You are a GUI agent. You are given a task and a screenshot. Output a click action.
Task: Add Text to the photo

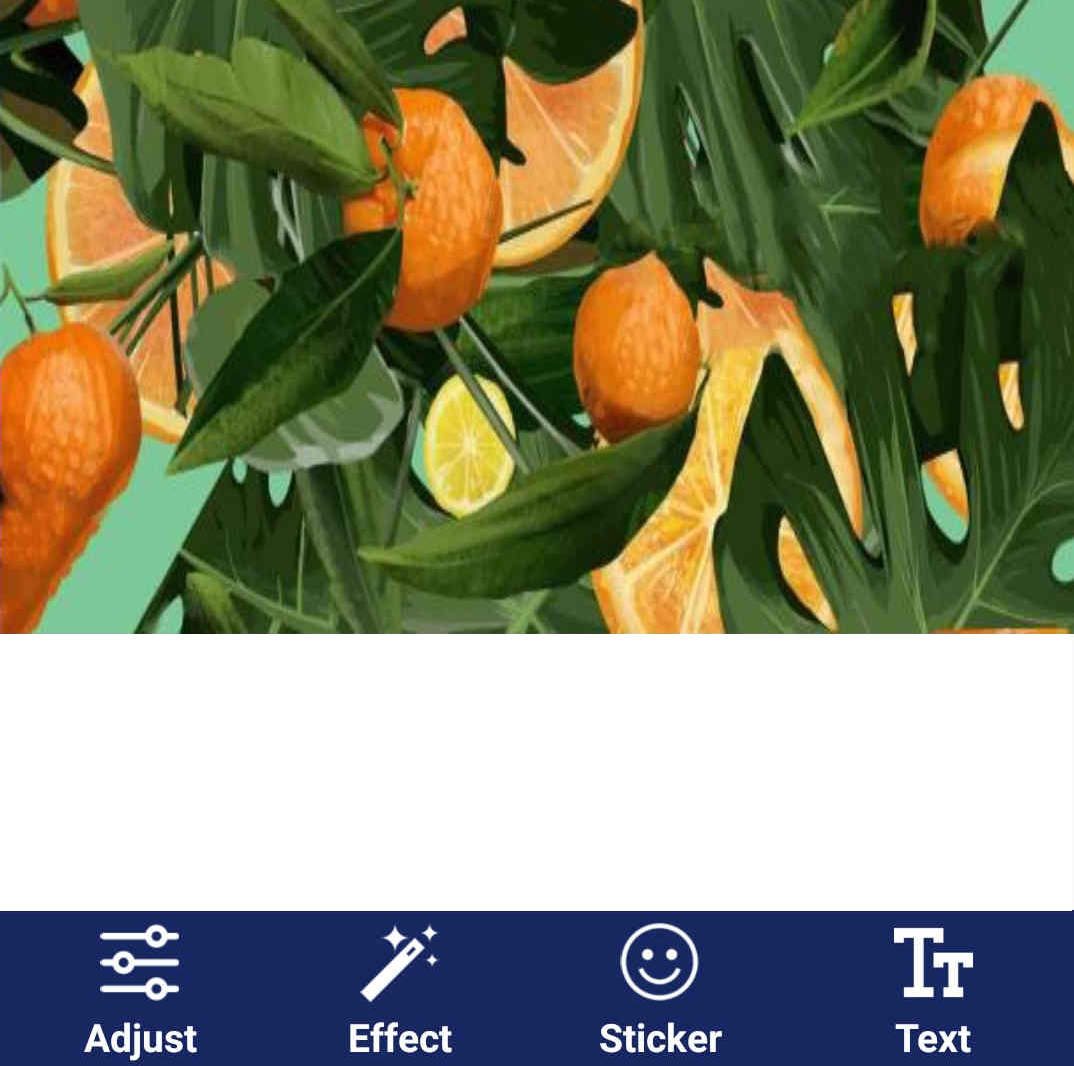point(932,988)
